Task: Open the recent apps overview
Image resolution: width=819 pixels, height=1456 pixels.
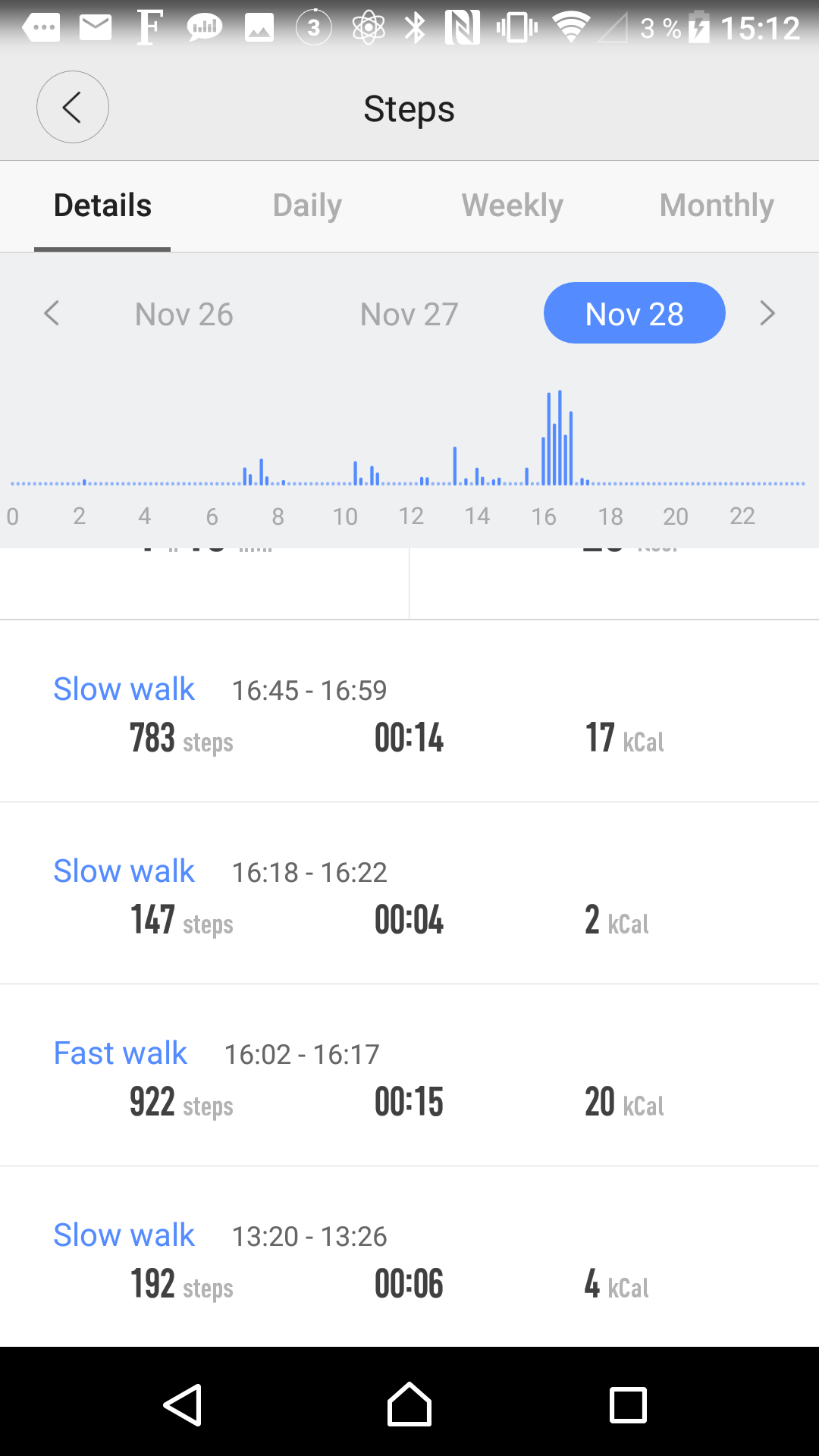Action: (x=628, y=1404)
